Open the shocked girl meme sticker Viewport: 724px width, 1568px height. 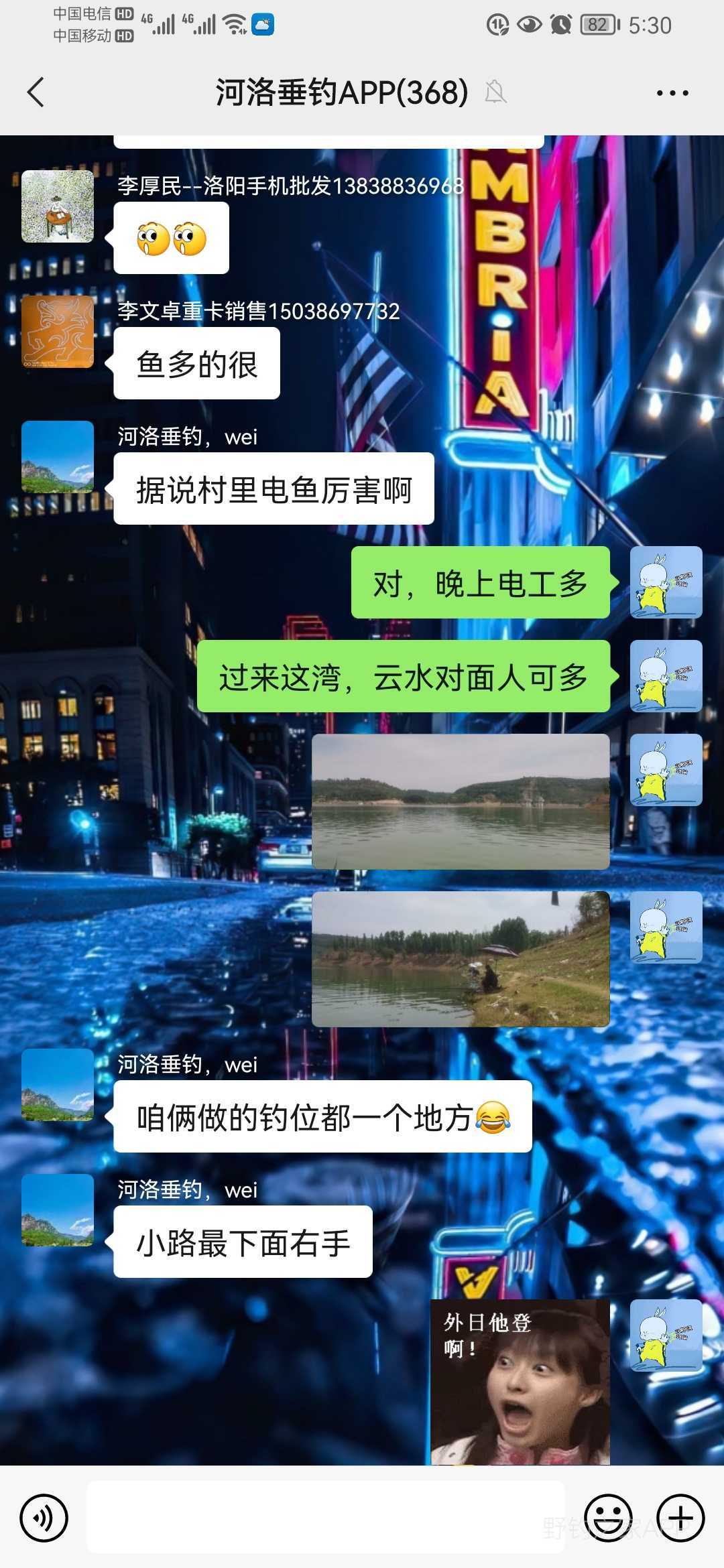click(520, 1382)
